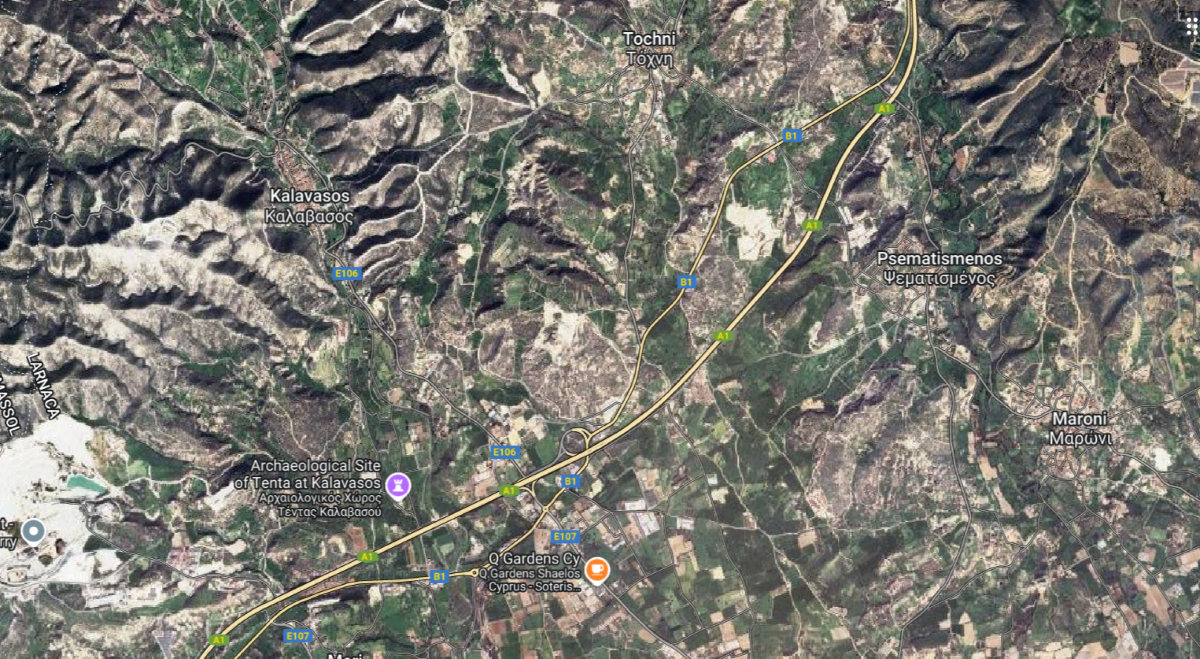1200x659 pixels.
Task: Open the Archaeological Site of Tenta marker
Action: click(400, 486)
